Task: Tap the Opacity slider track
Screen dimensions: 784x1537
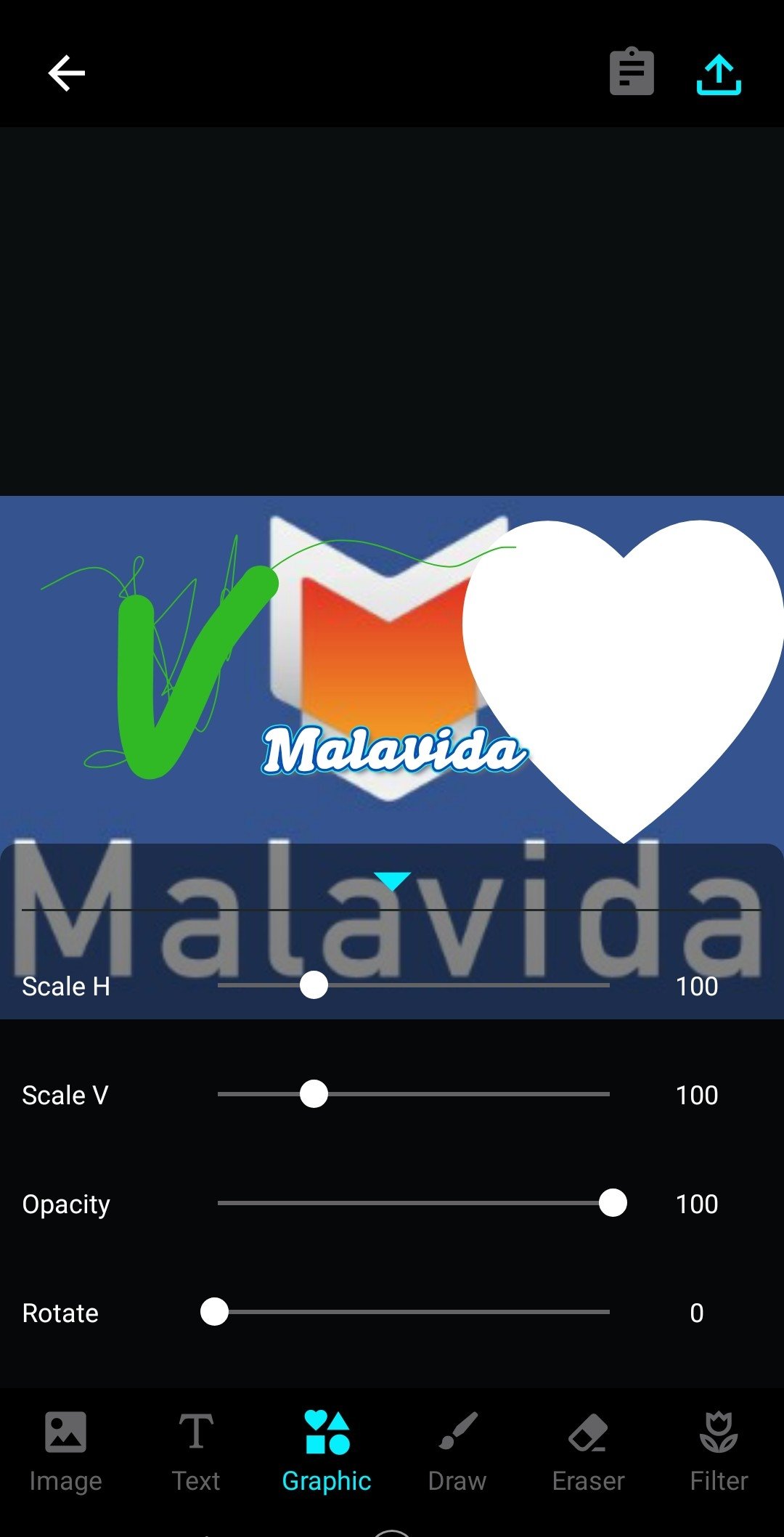Action: (414, 1203)
